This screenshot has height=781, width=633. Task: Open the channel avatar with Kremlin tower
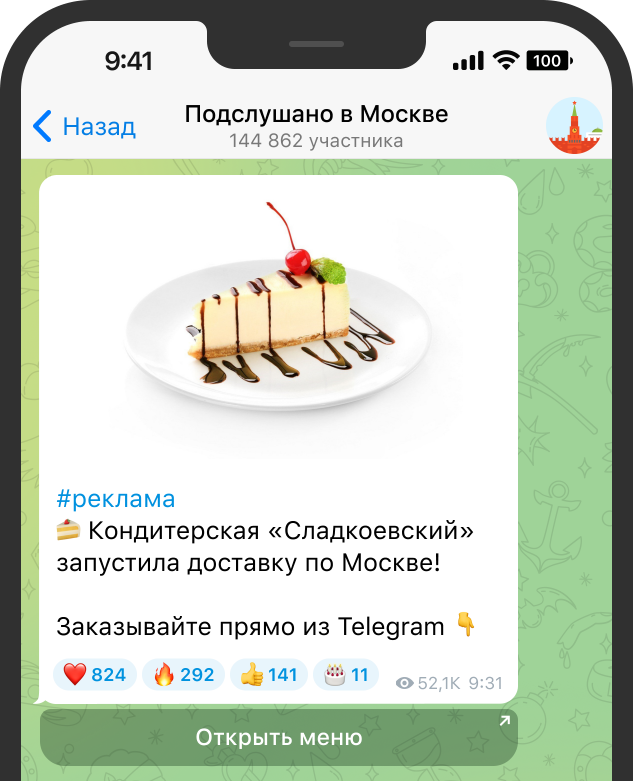(x=574, y=127)
